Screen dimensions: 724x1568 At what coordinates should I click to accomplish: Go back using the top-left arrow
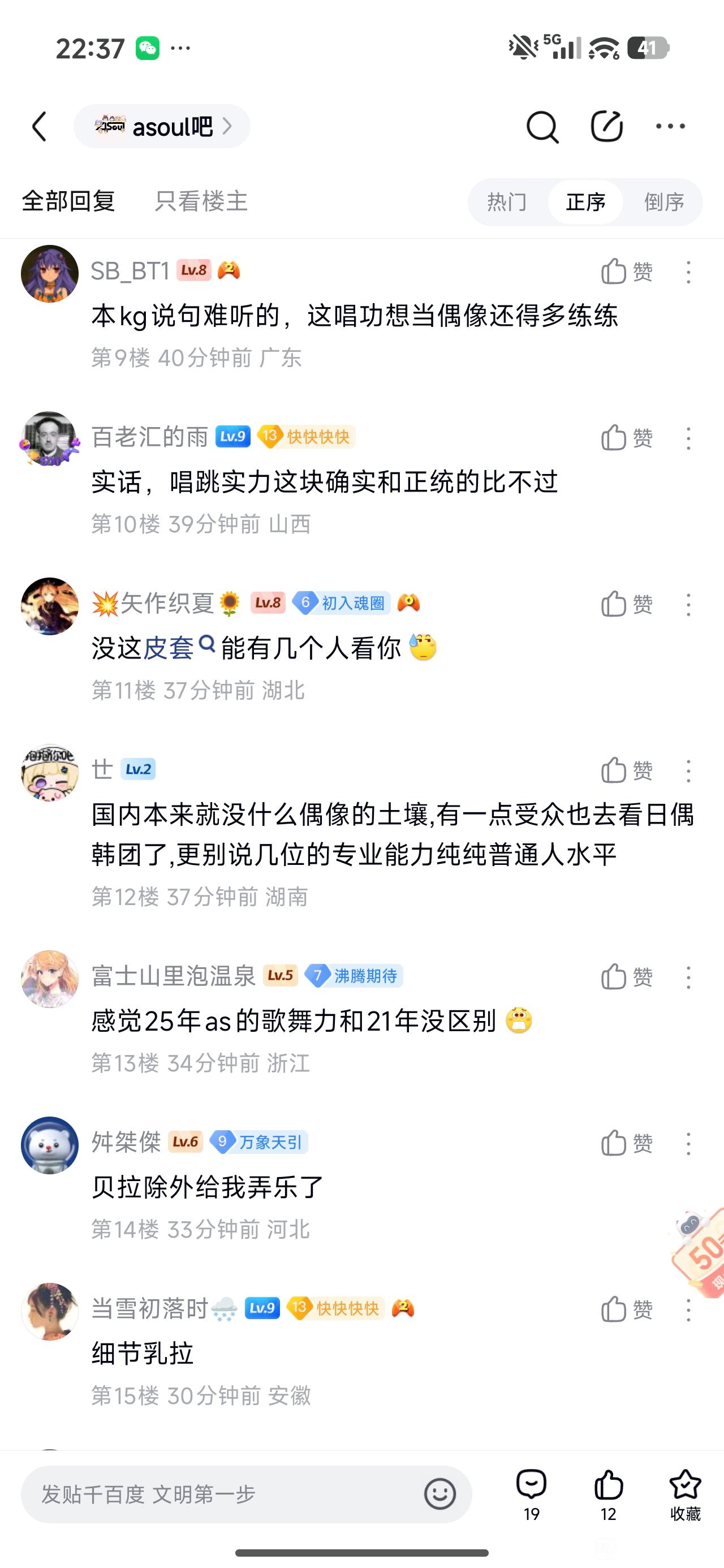(40, 127)
